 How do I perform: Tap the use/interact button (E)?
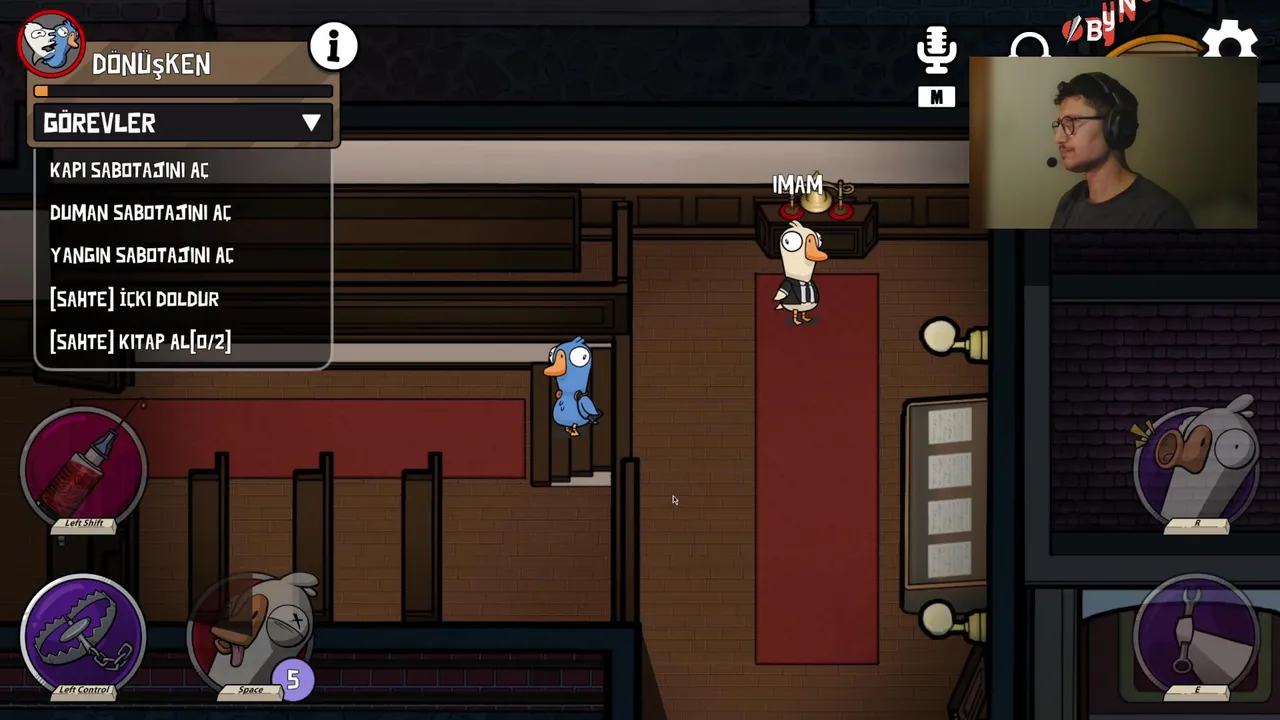1197,634
